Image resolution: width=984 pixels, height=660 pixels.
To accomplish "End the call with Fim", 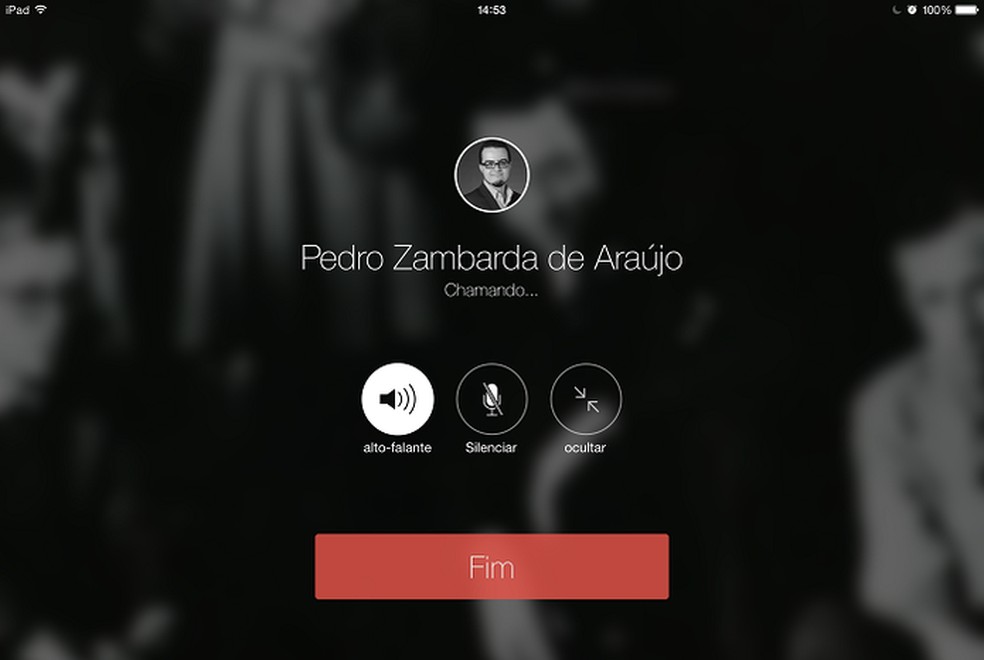I will [491, 567].
